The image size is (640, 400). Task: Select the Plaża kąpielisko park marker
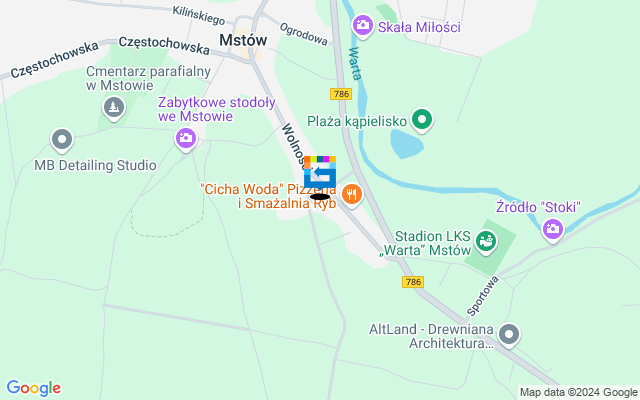[422, 121]
